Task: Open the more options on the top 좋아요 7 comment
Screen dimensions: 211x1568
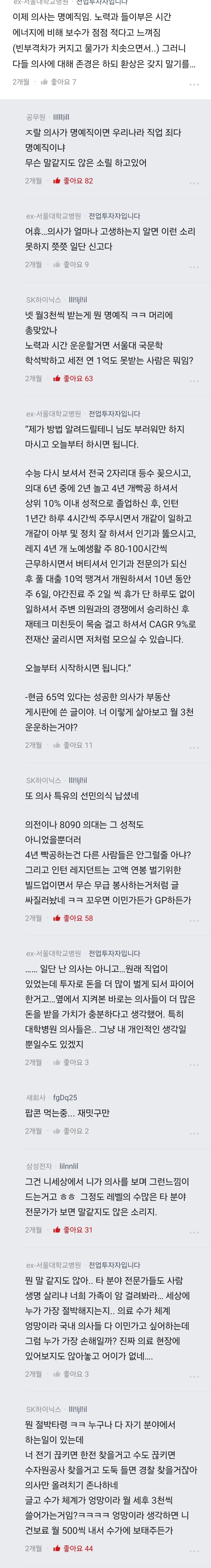Action: (x=194, y=84)
